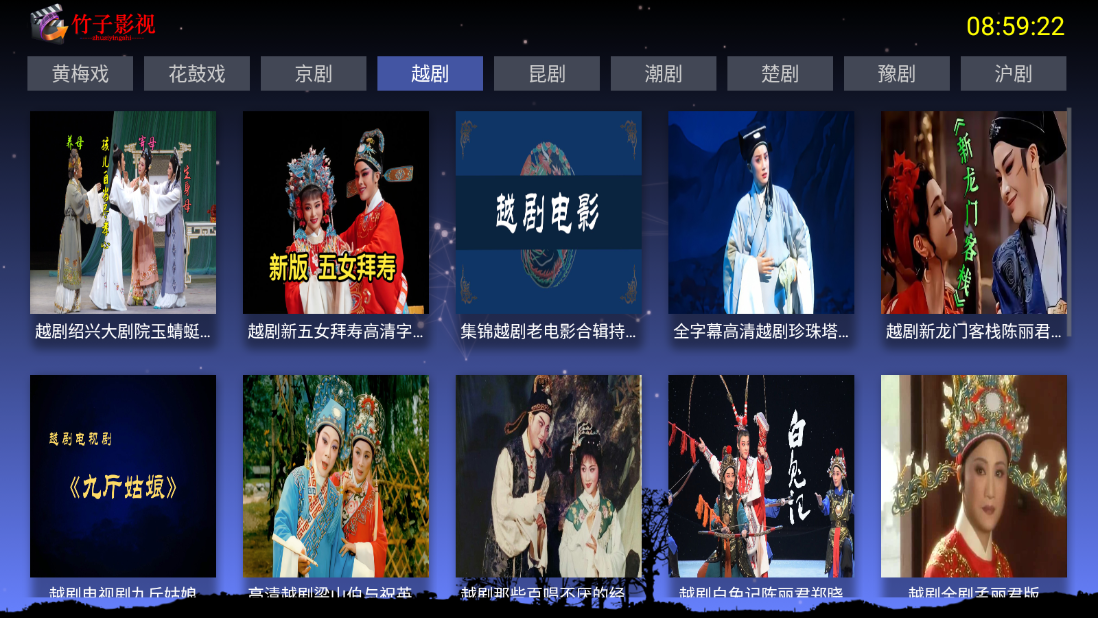
Task: Open the 京剧 tab
Action: tap(313, 74)
